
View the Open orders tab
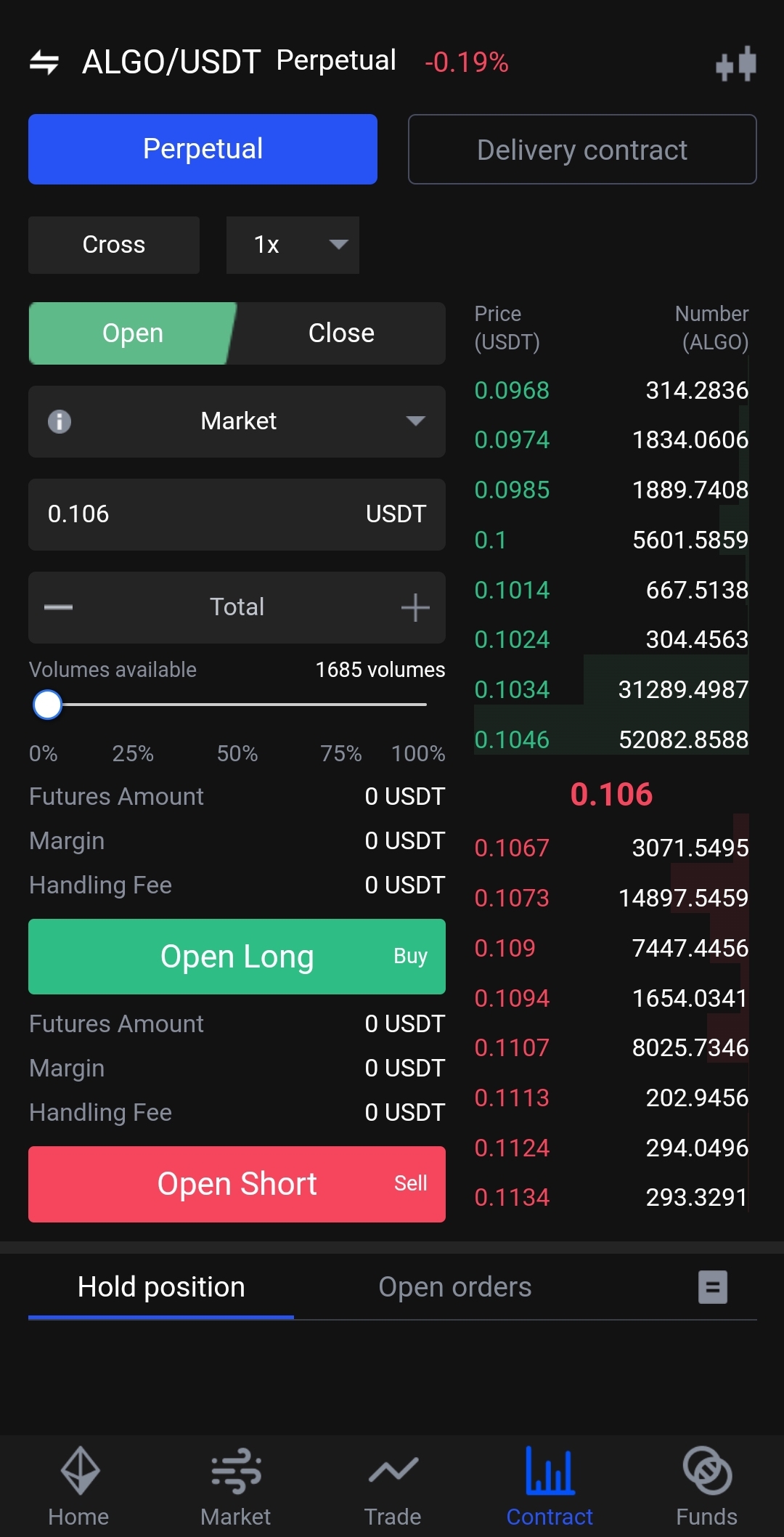point(455,1287)
